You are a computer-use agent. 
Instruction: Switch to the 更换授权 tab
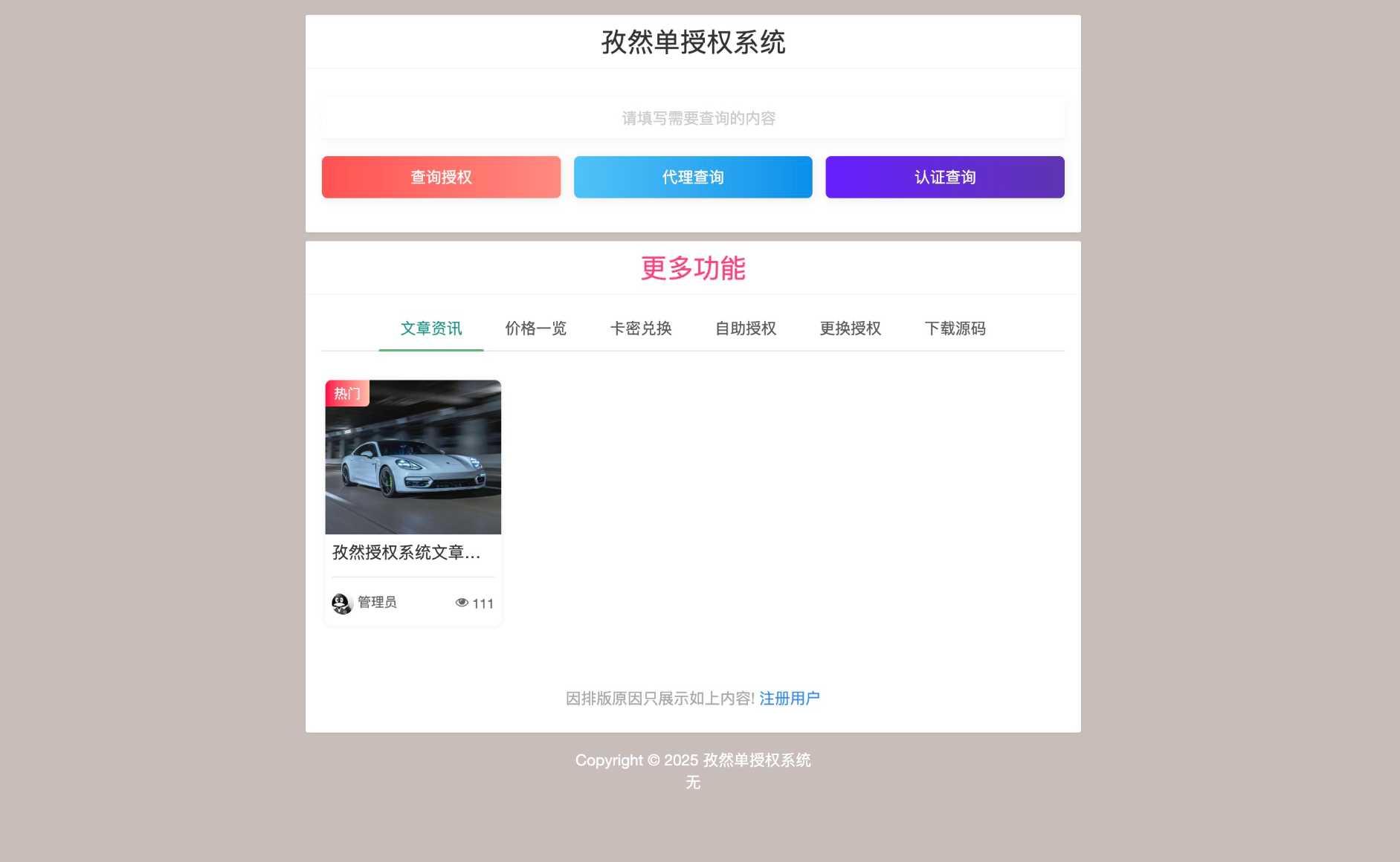pos(850,328)
